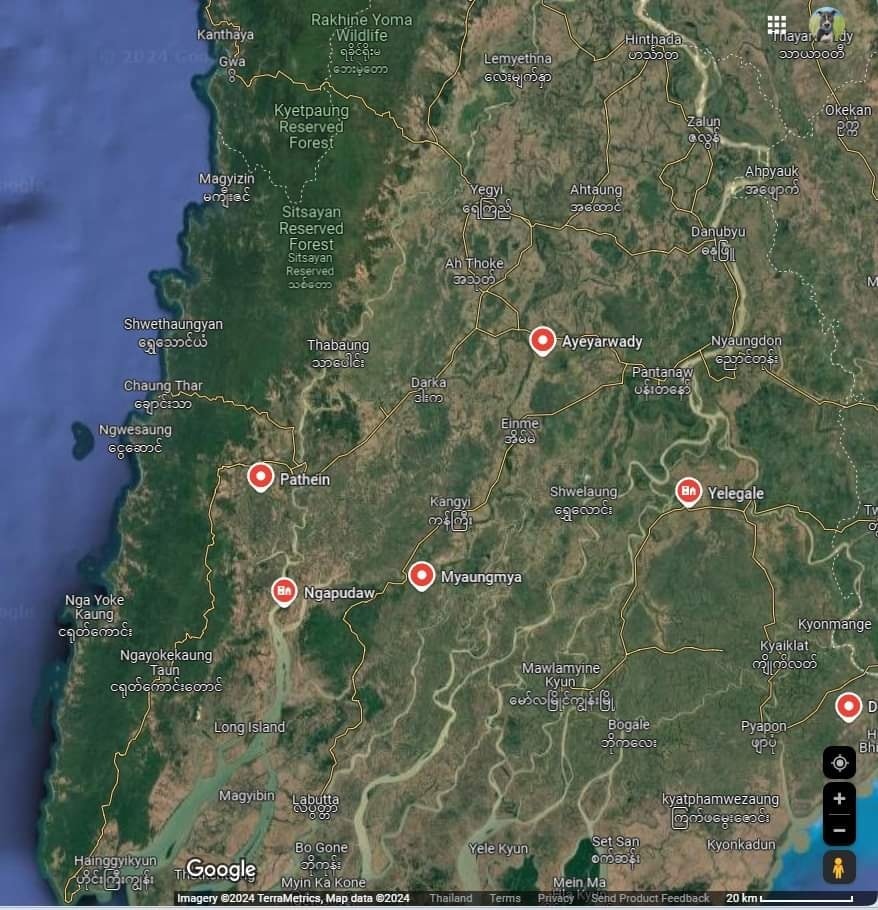This screenshot has width=878, height=910.
Task: Zoom in on the map
Action: pos(839,799)
